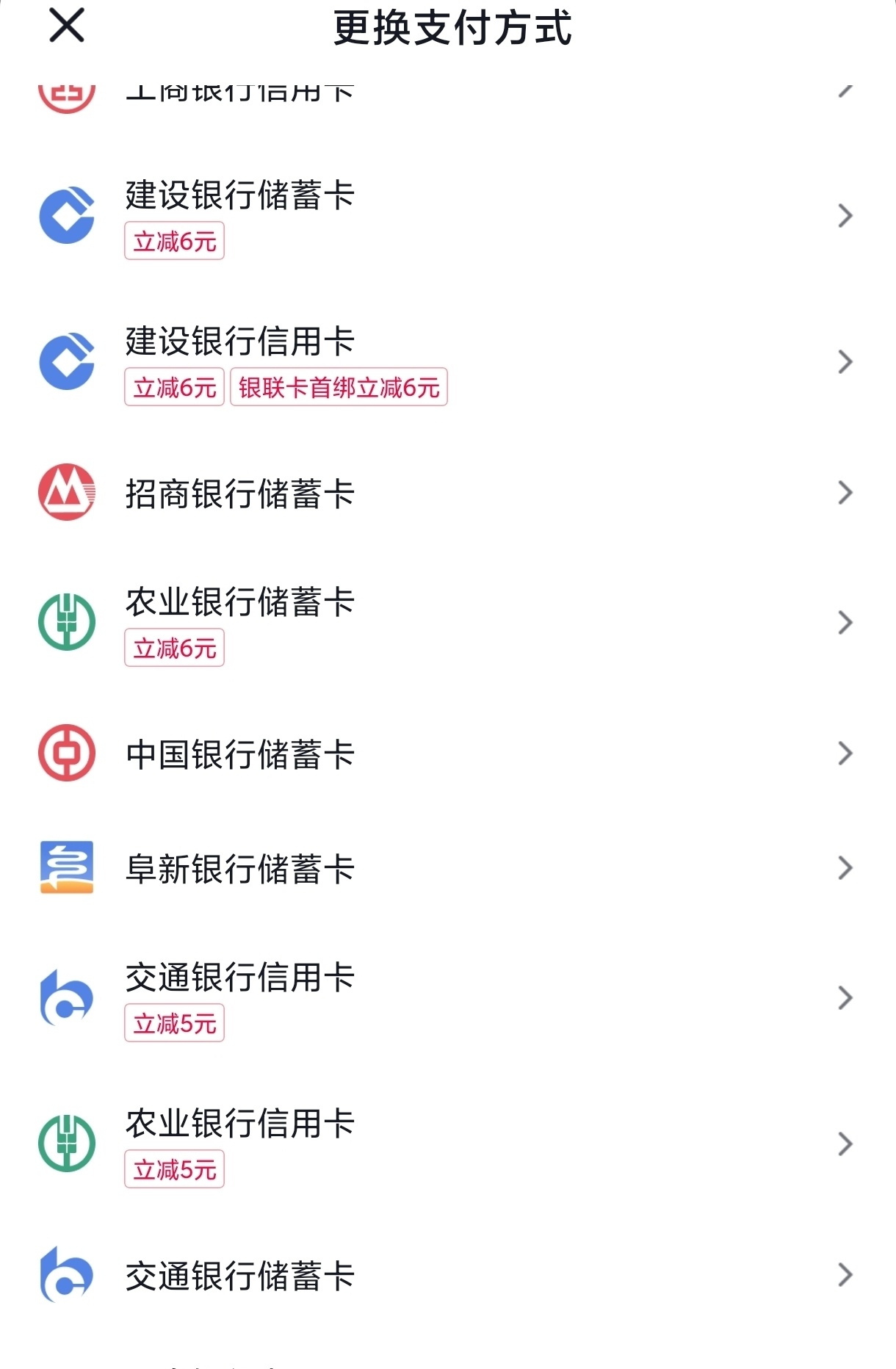Image resolution: width=896 pixels, height=1369 pixels.
Task: Open 中国银行储蓄卡 option
Action: (x=239, y=754)
